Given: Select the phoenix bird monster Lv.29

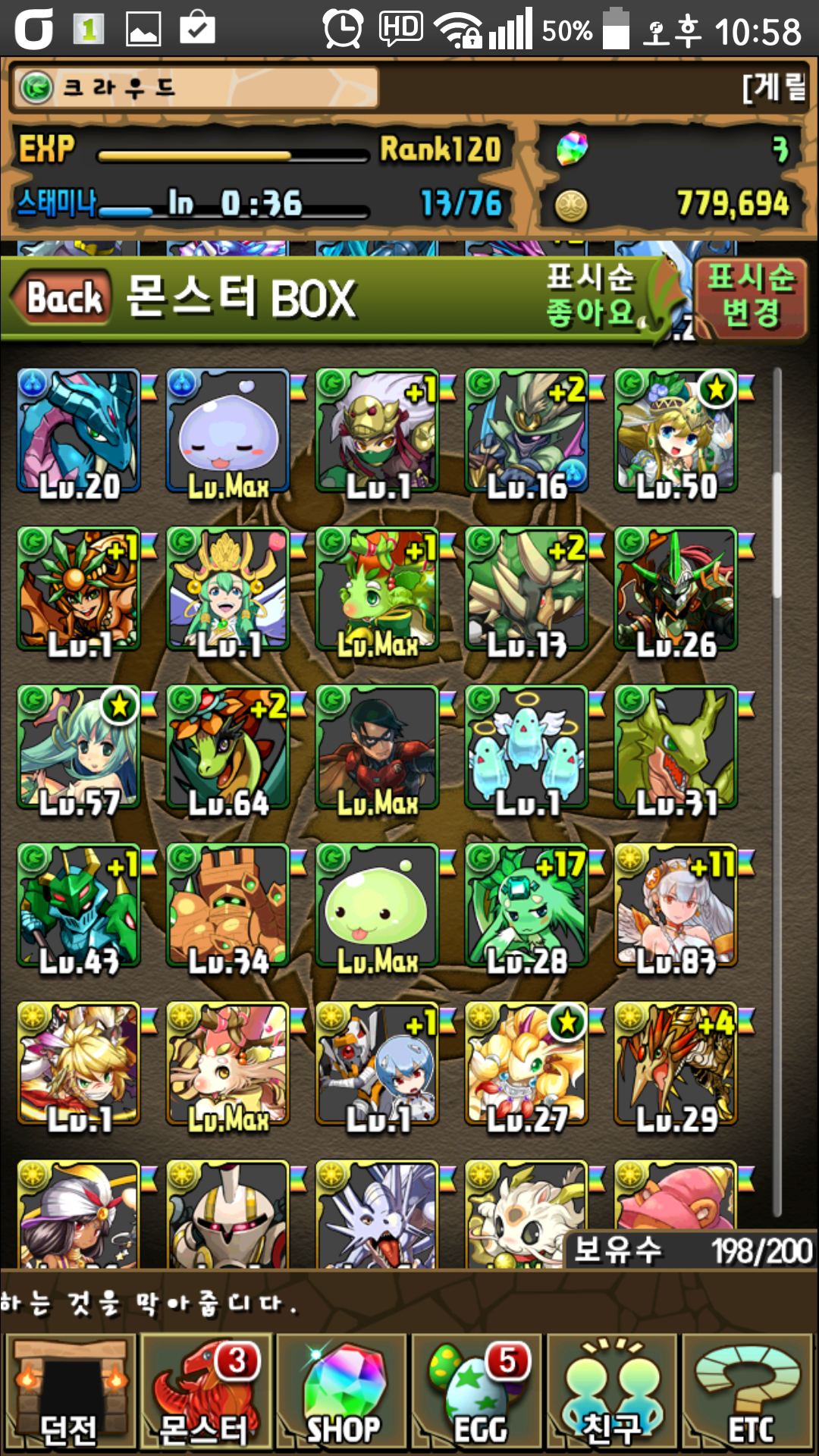Looking at the screenshot, I should tap(676, 1063).
